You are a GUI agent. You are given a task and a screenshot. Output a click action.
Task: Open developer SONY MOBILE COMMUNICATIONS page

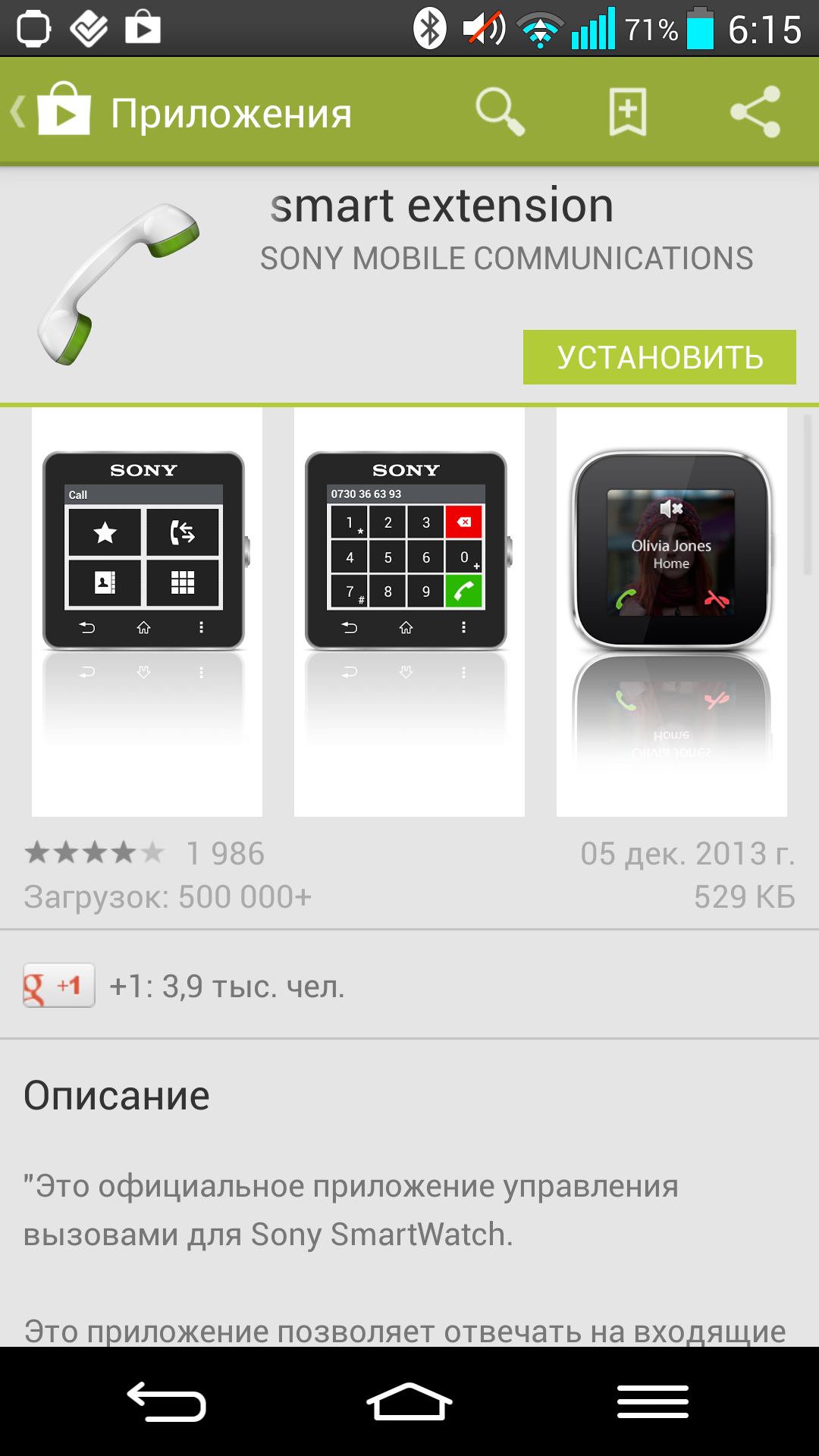(x=507, y=259)
